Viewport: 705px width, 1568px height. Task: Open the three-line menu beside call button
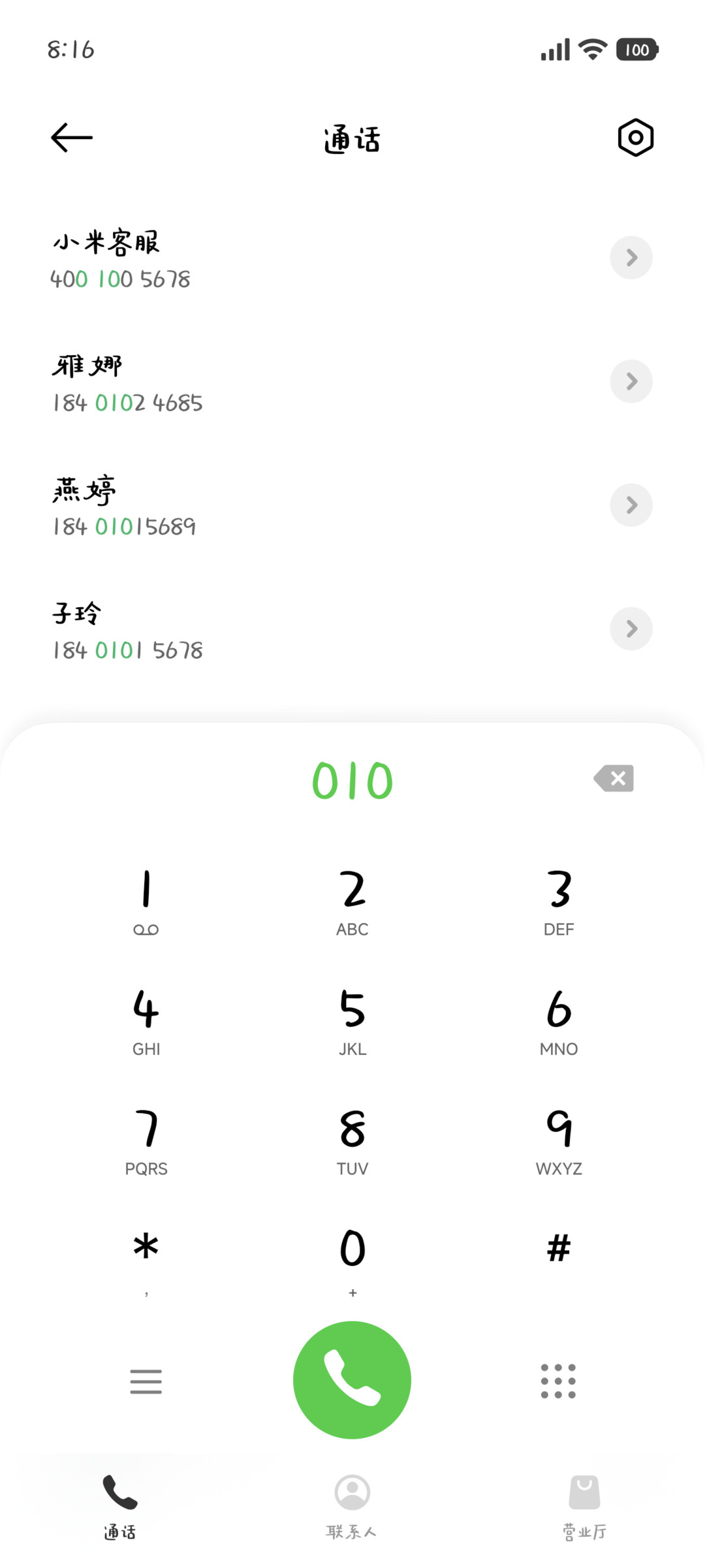146,1381
